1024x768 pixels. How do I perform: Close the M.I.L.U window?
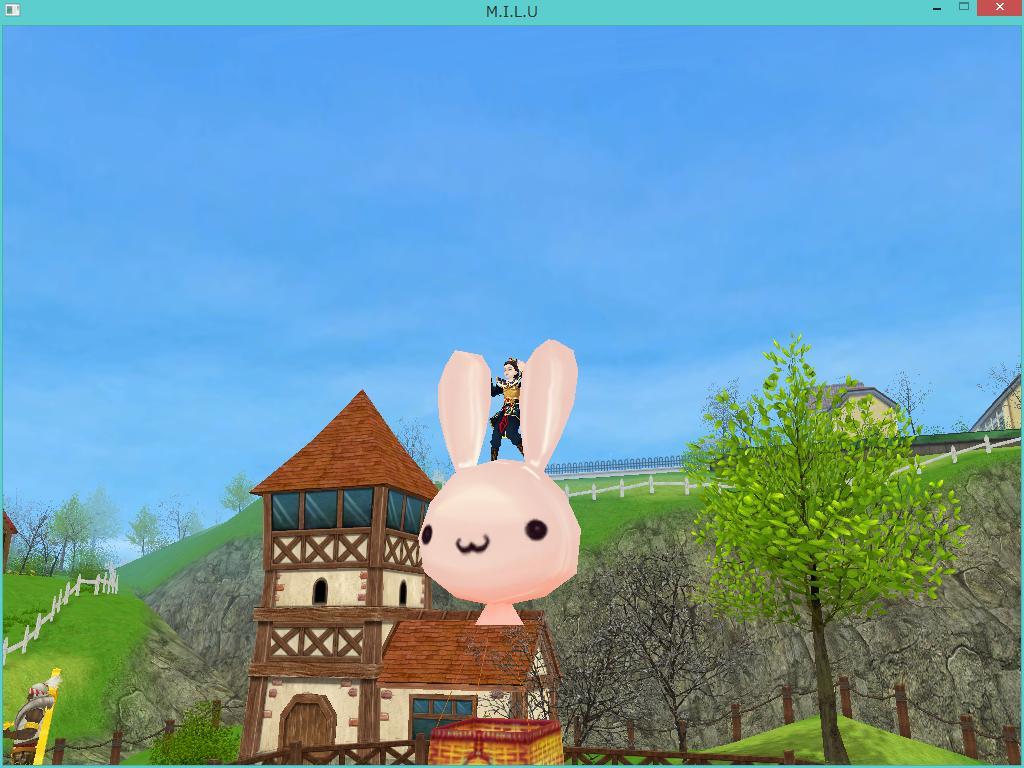click(999, 8)
